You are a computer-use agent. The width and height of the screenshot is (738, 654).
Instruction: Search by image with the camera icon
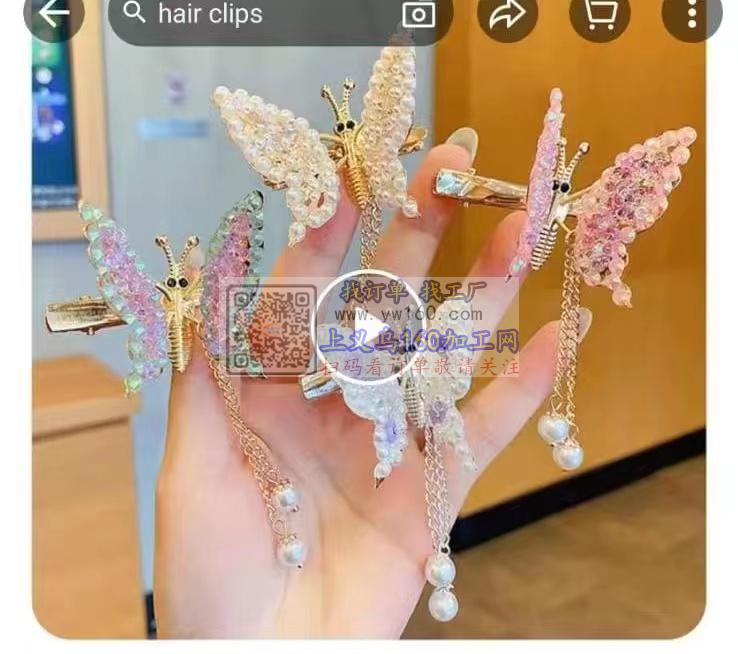pyautogui.click(x=418, y=14)
